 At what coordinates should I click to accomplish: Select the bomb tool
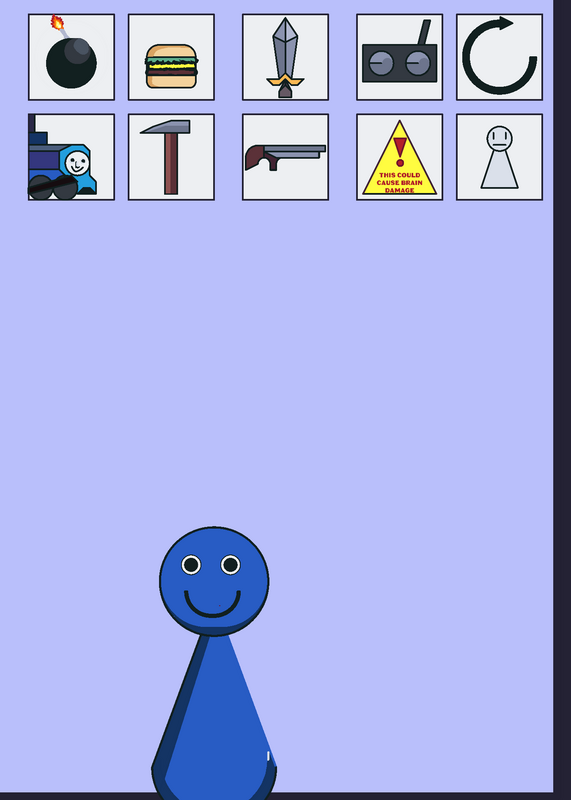tap(71, 57)
